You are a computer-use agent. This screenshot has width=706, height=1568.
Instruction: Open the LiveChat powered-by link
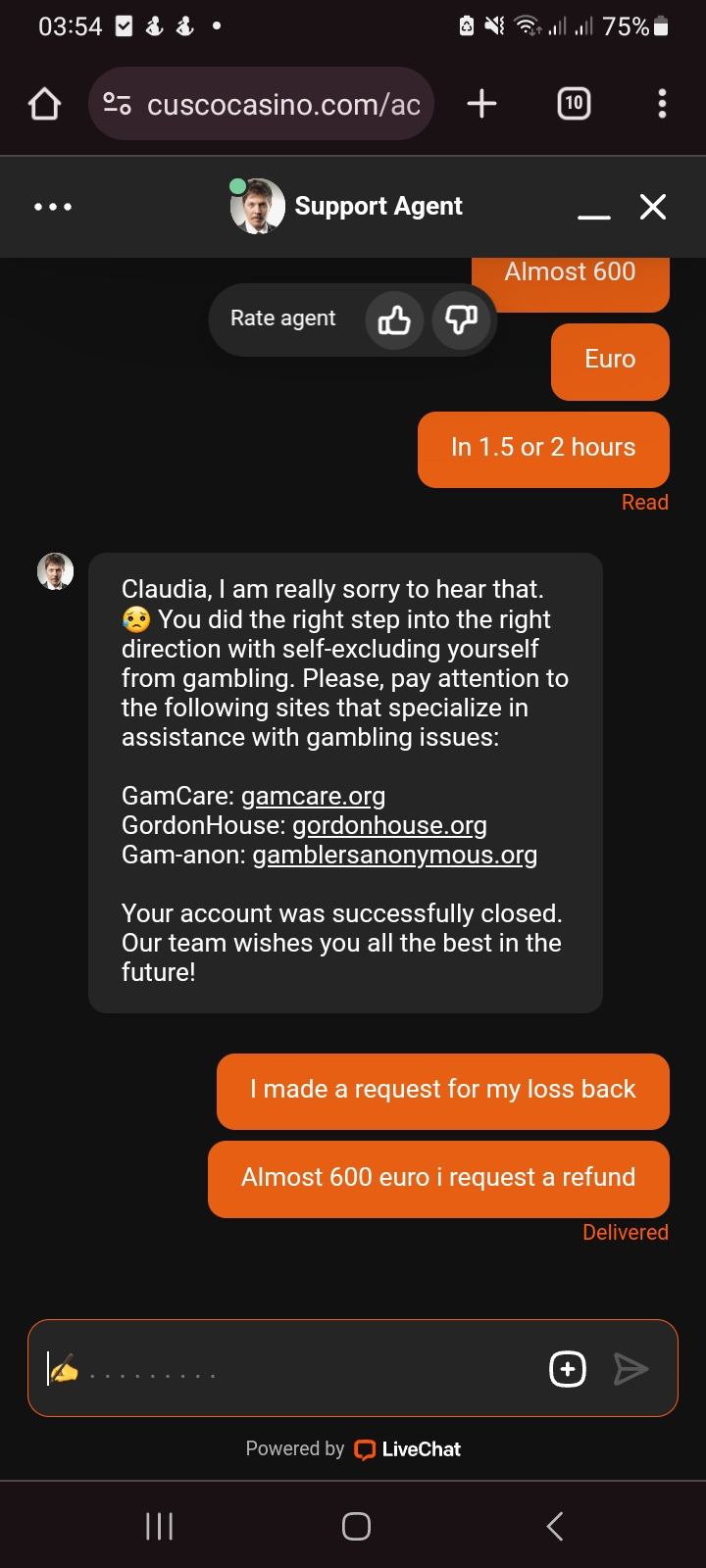(409, 1449)
